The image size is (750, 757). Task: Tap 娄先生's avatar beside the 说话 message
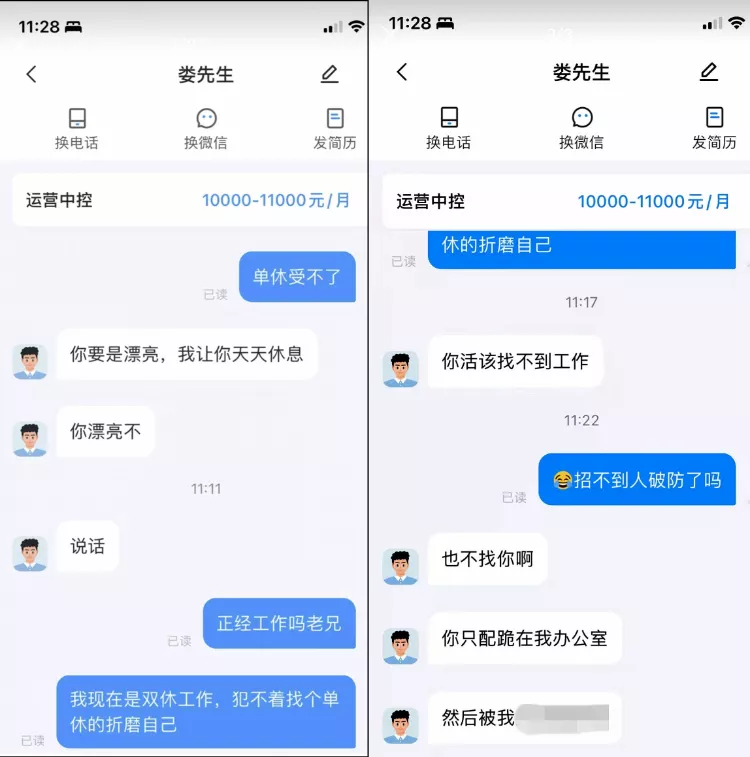point(30,549)
